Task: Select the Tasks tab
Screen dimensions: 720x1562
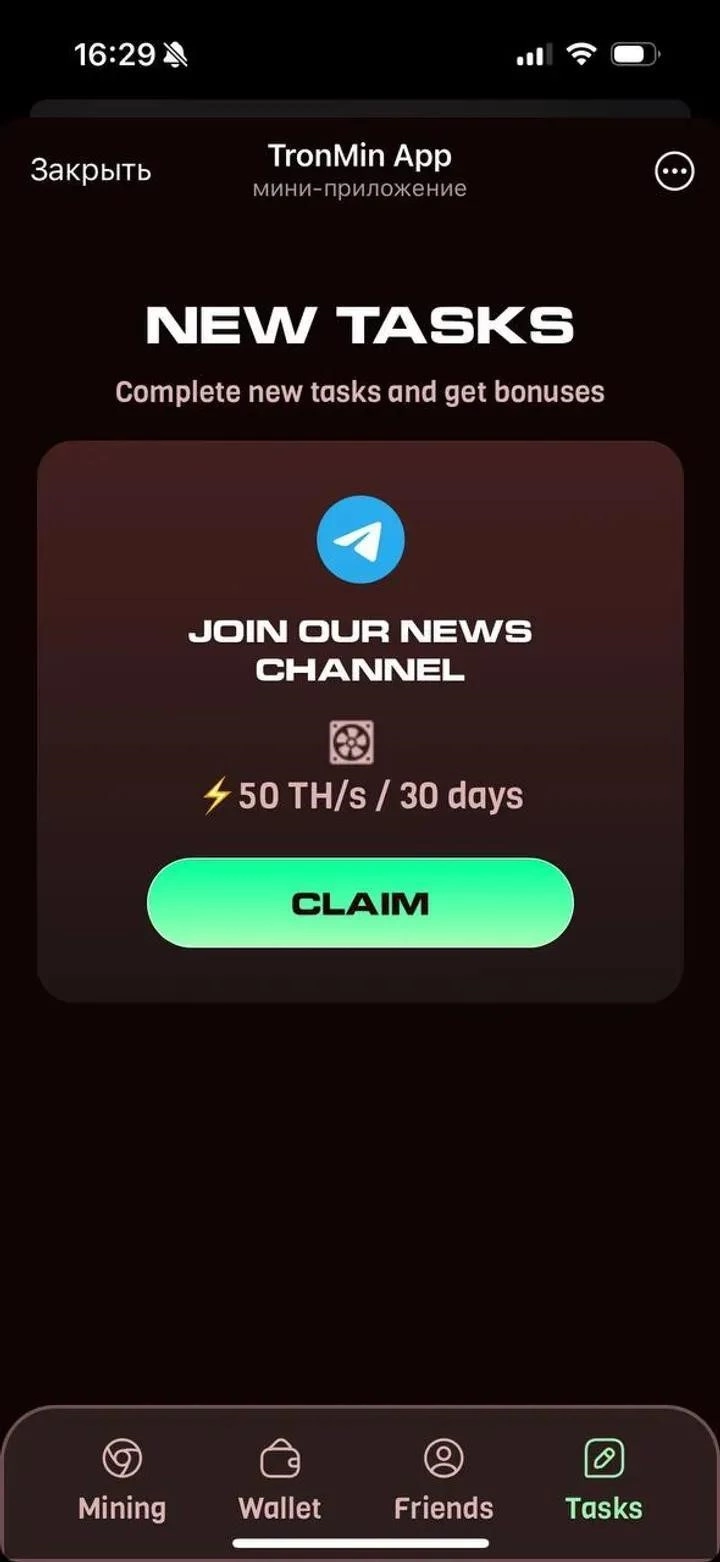Action: click(x=604, y=1480)
